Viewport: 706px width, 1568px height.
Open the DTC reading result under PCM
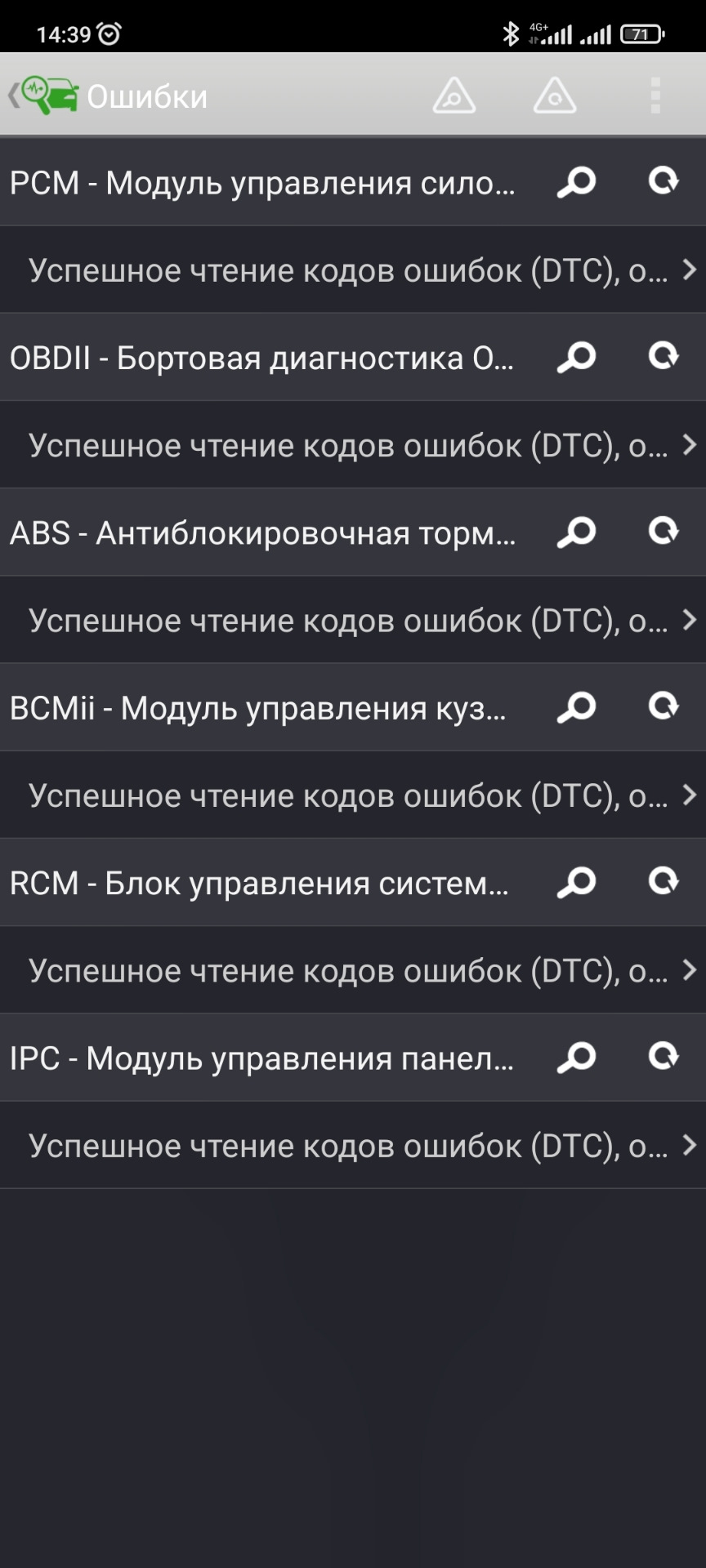coord(353,270)
